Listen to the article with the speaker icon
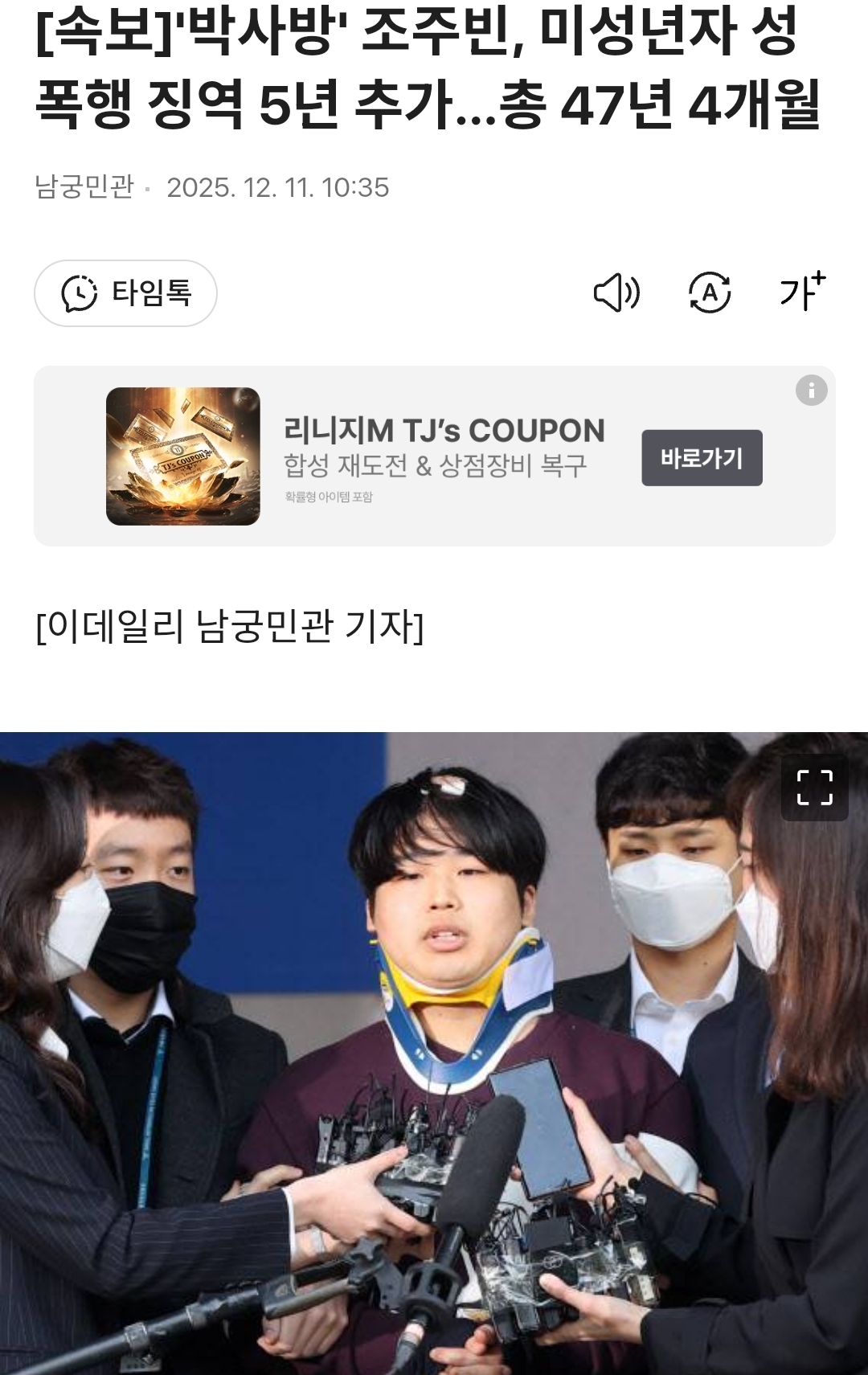This screenshot has height=1375, width=868. coord(616,293)
